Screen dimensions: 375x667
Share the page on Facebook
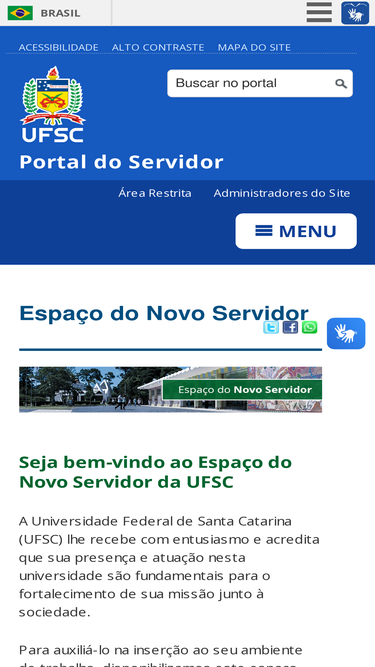click(x=290, y=327)
